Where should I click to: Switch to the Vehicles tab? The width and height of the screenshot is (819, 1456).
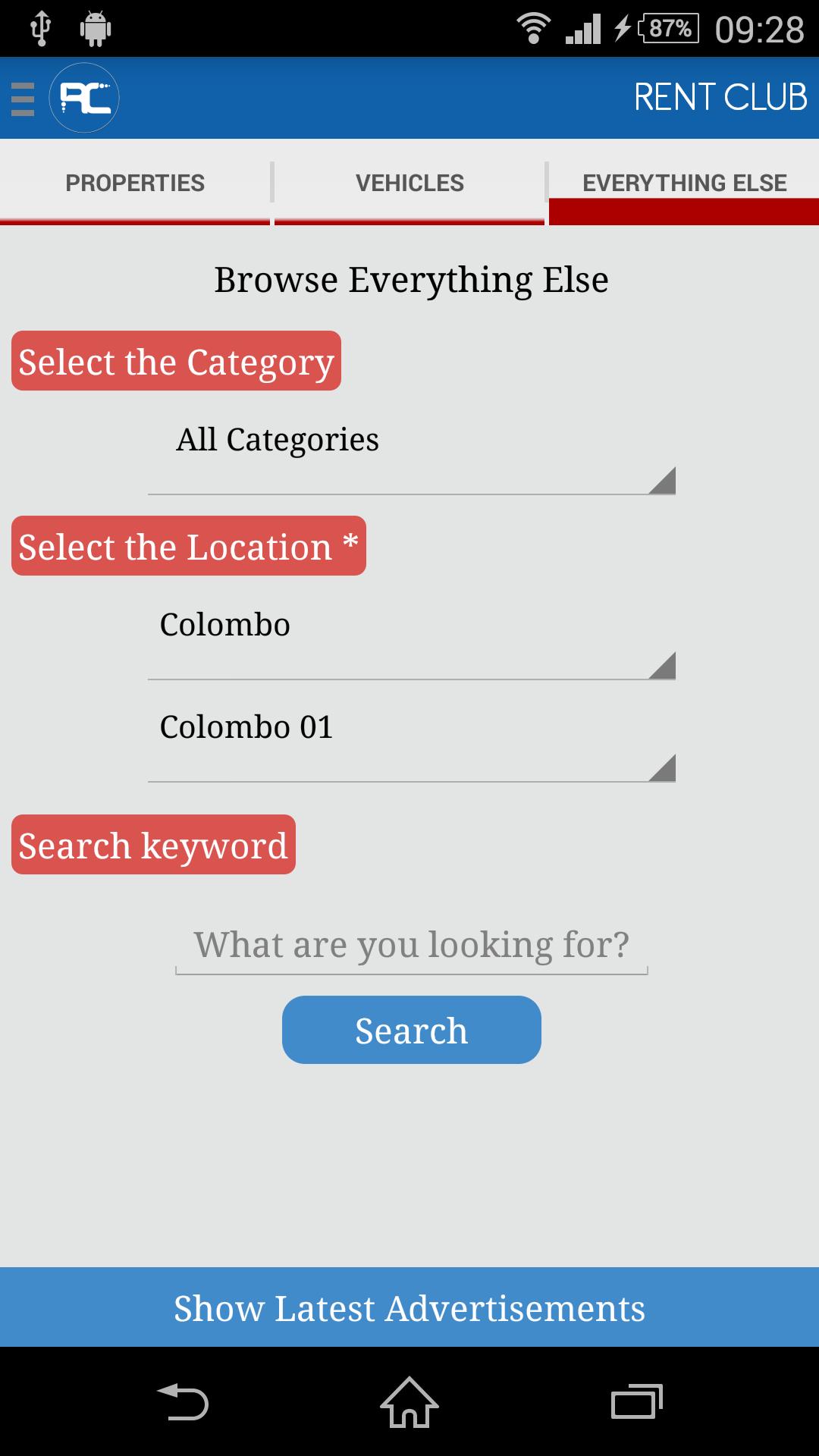(409, 184)
